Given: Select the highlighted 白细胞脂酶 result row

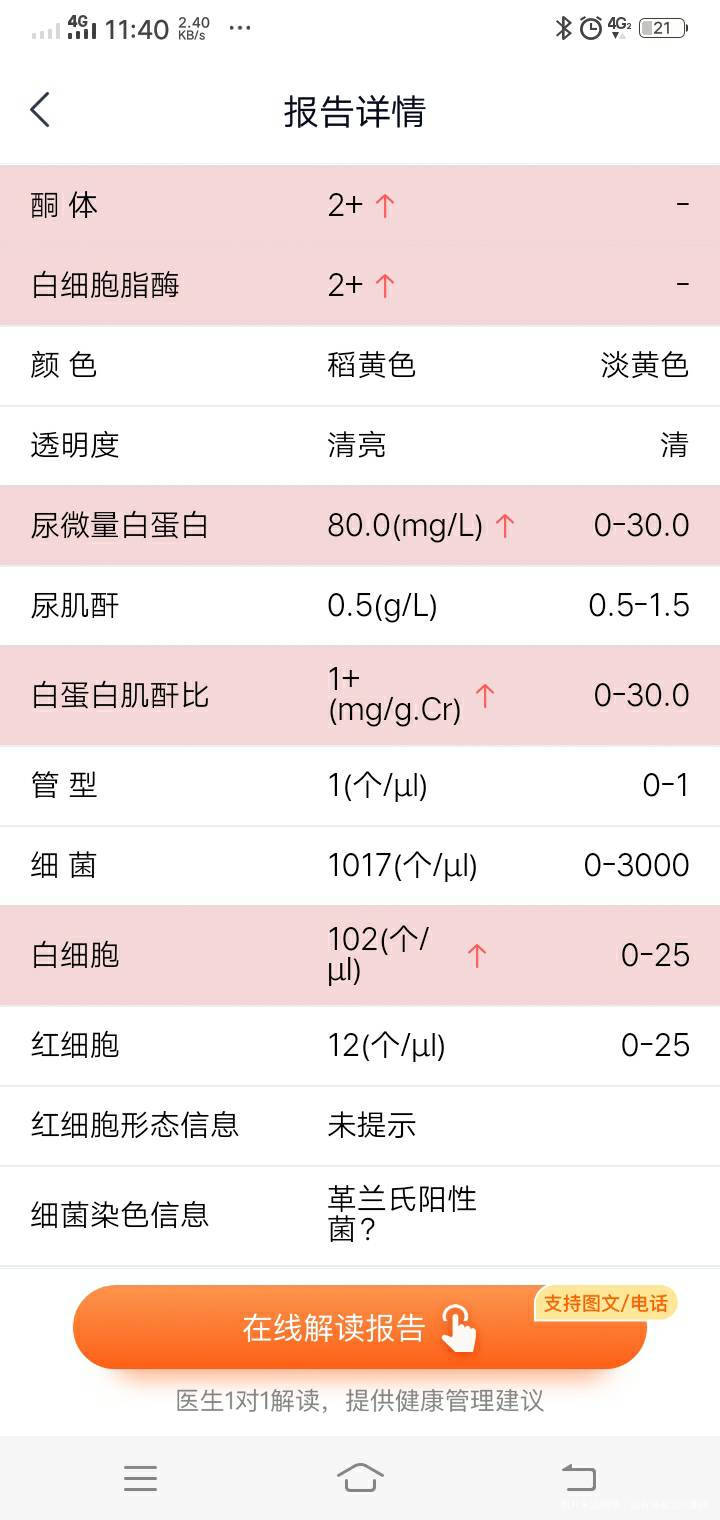Looking at the screenshot, I should [360, 285].
